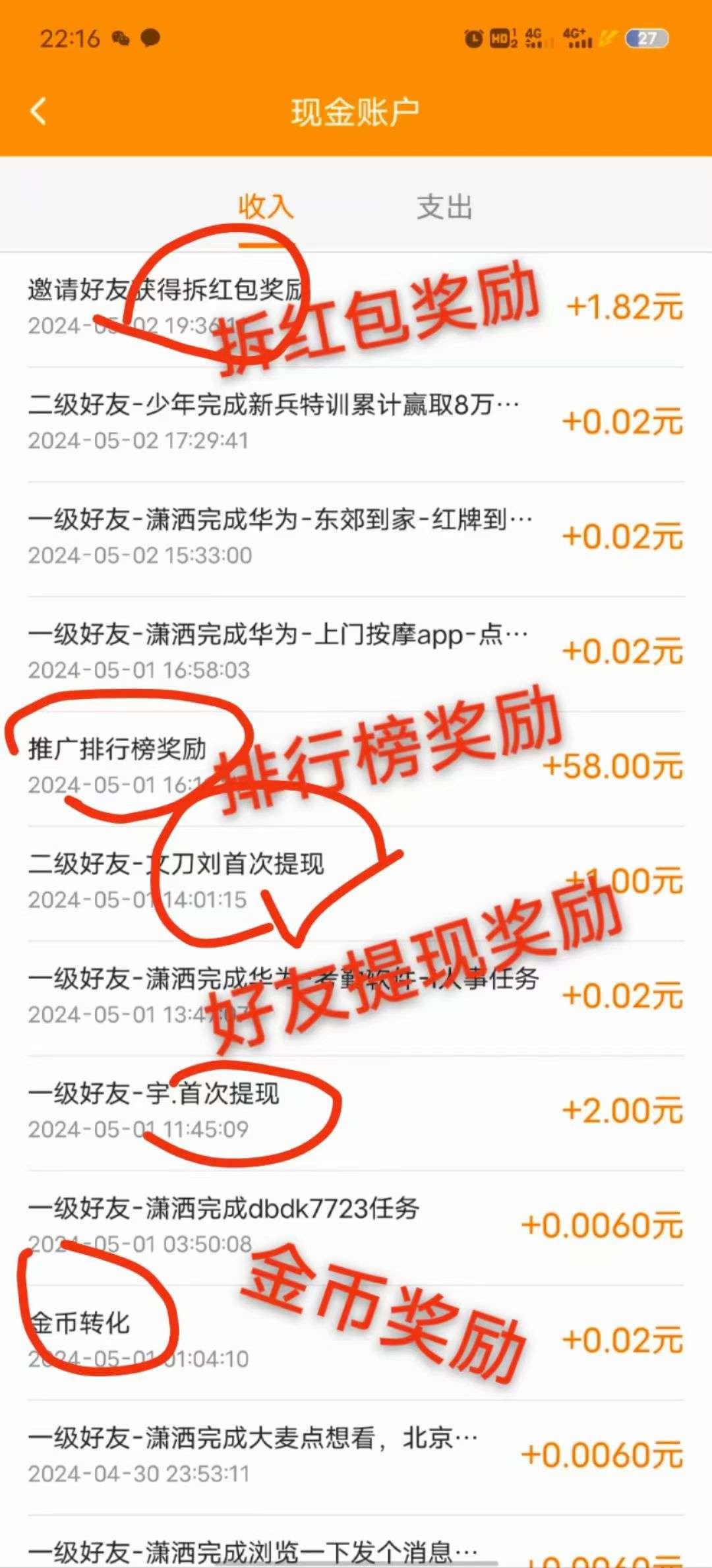Viewport: 712px width, 1568px height.
Task: Go back from the 现金账户 page
Action: 38,111
